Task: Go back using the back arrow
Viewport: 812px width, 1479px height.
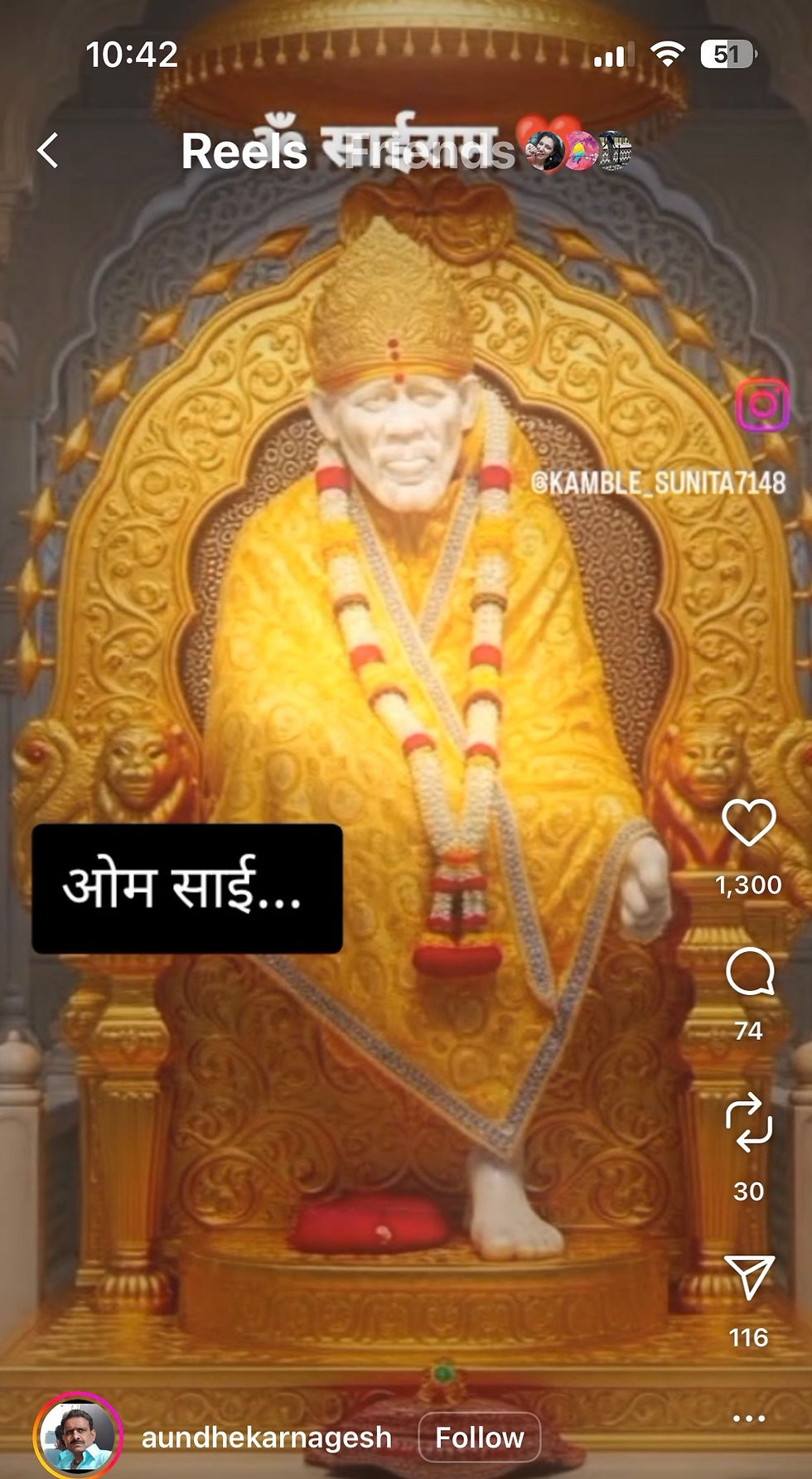Action: (49, 151)
